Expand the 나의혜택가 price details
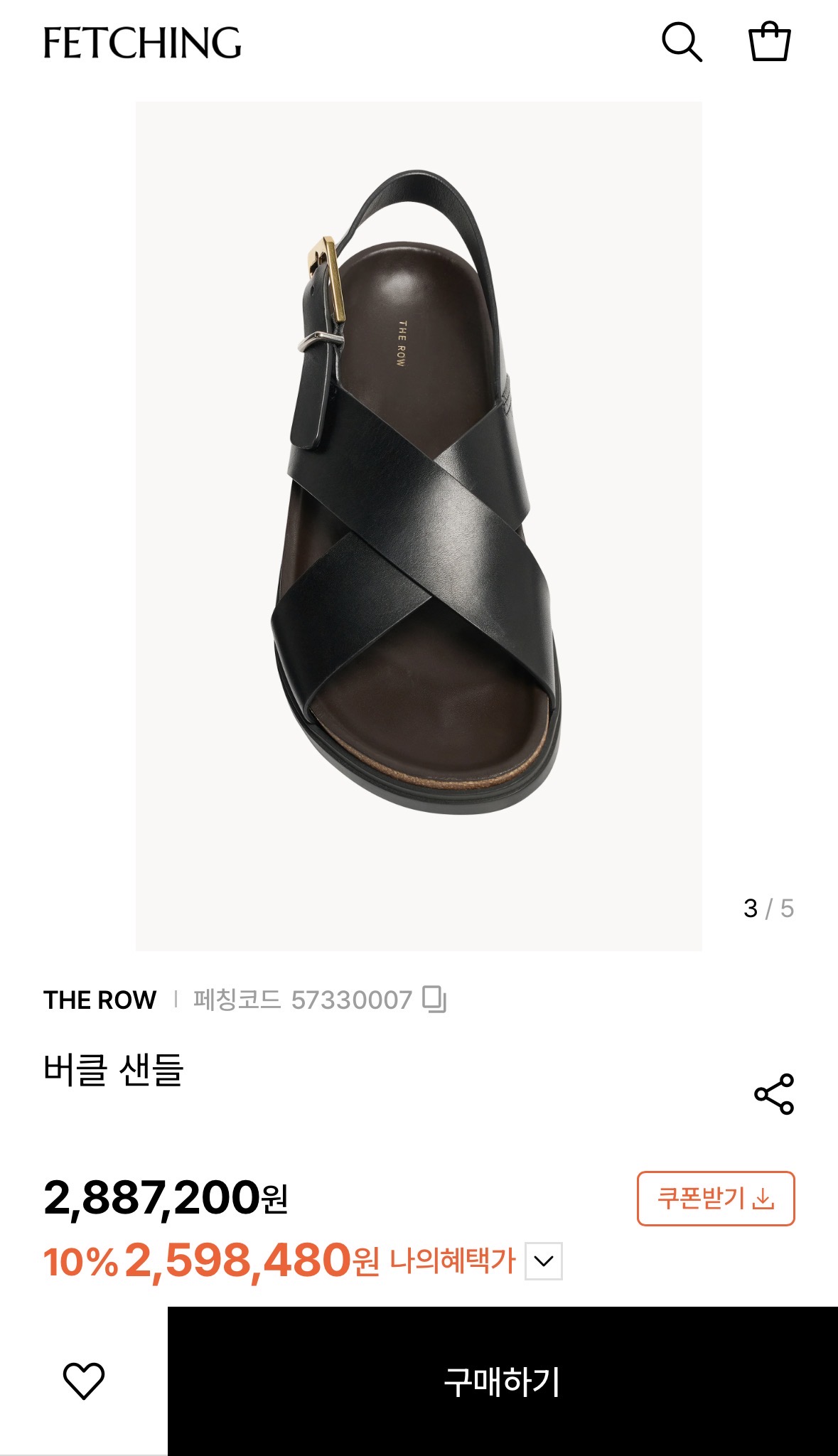838x1456 pixels. (544, 1261)
